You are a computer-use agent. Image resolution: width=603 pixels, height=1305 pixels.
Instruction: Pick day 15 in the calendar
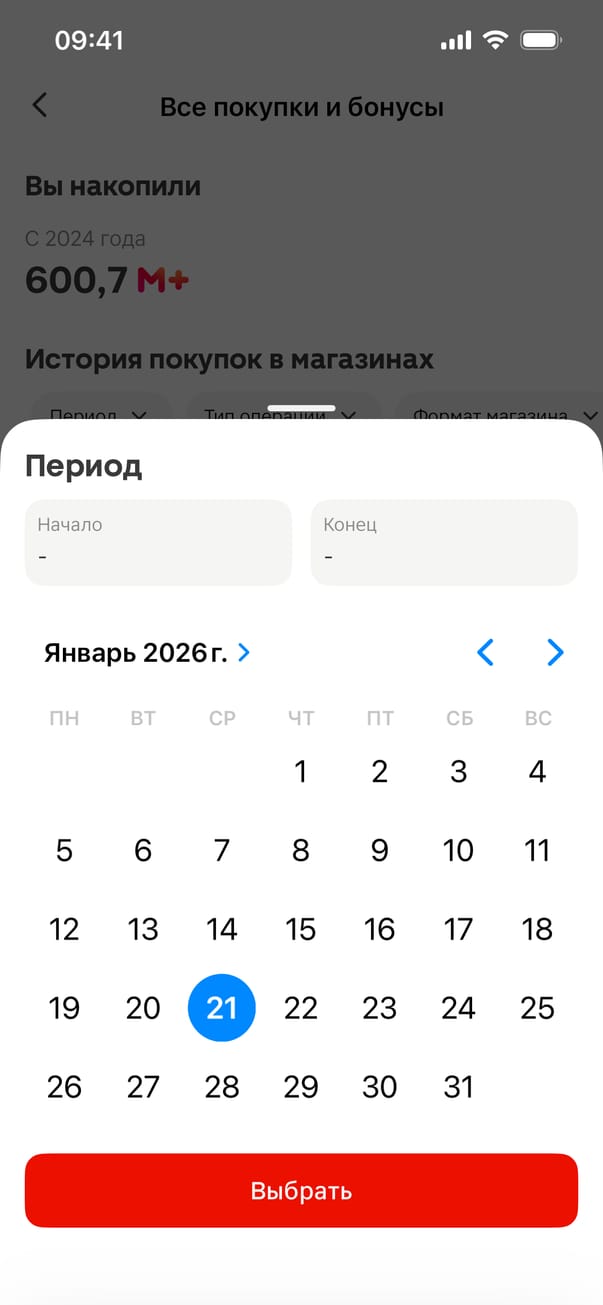click(x=301, y=929)
